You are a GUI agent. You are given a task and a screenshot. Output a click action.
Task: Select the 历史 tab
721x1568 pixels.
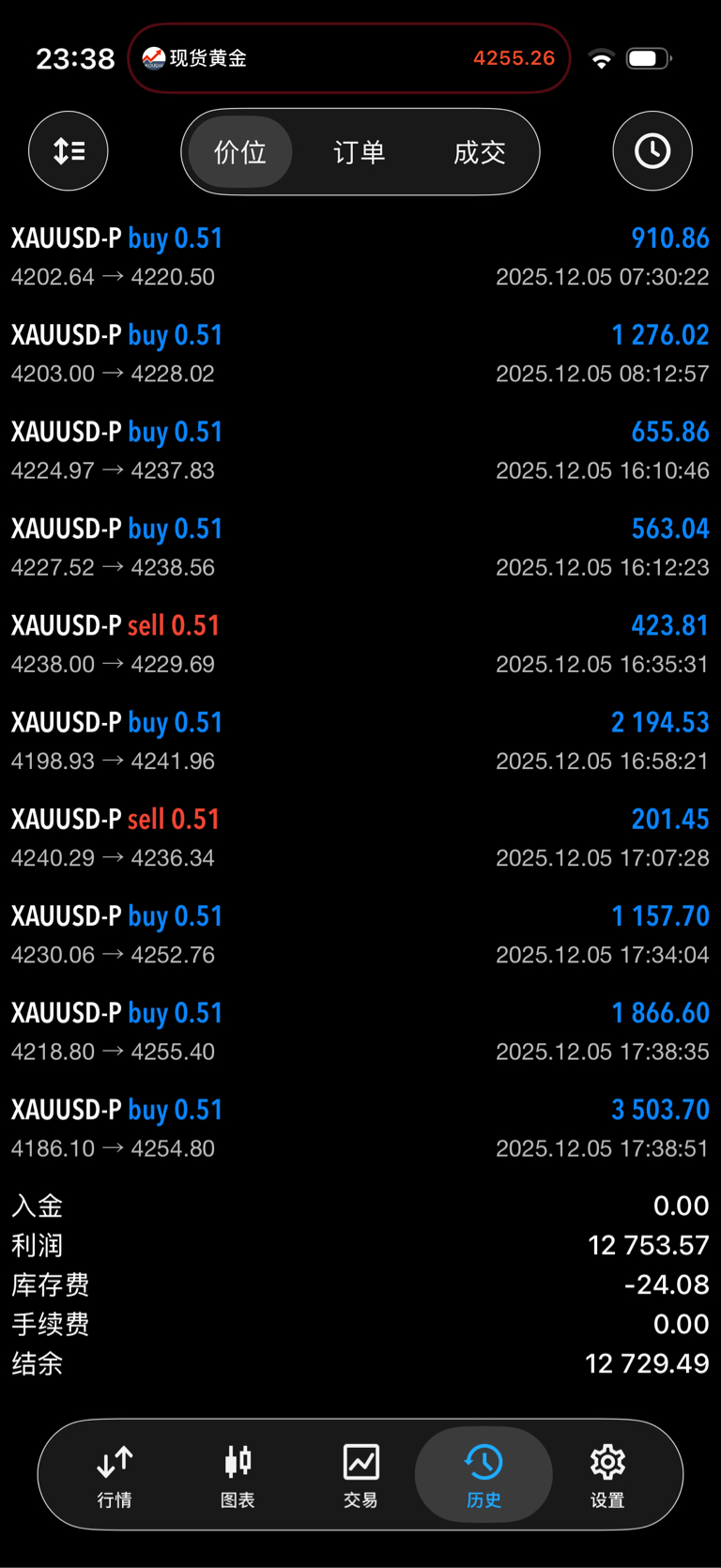483,1475
